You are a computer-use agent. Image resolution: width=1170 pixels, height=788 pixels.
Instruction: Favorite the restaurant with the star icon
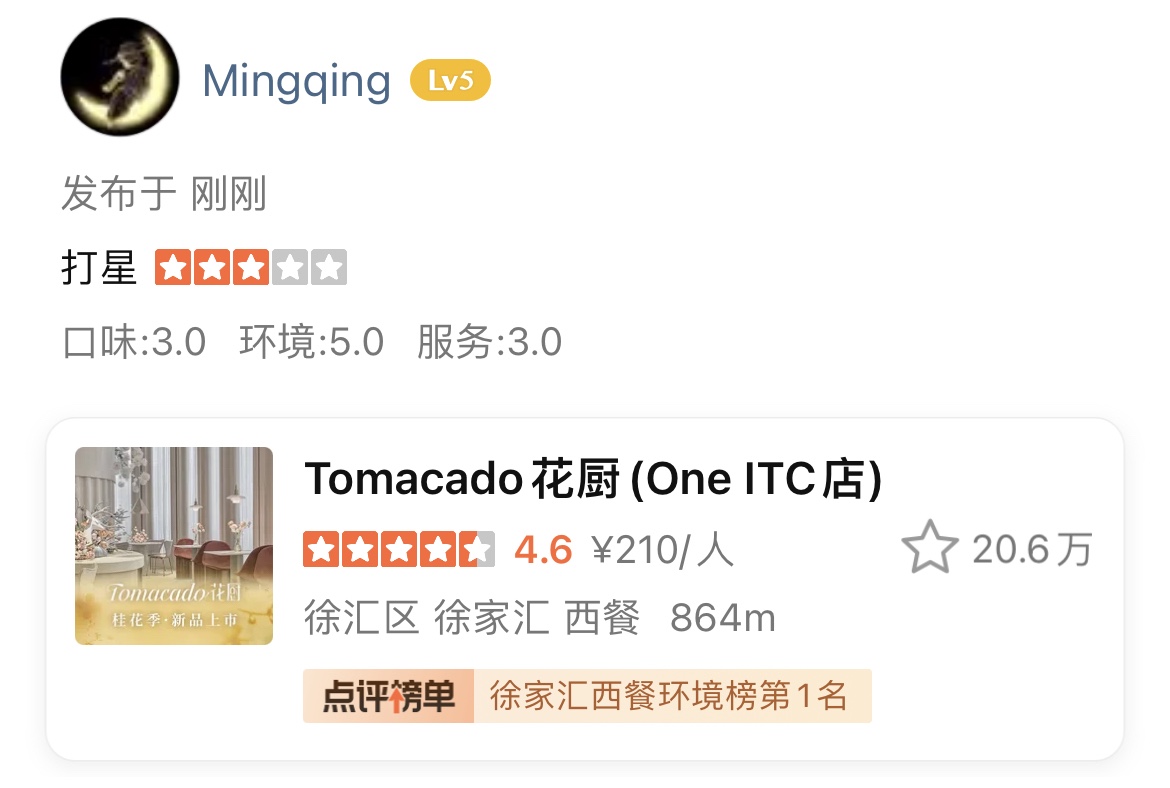click(929, 548)
